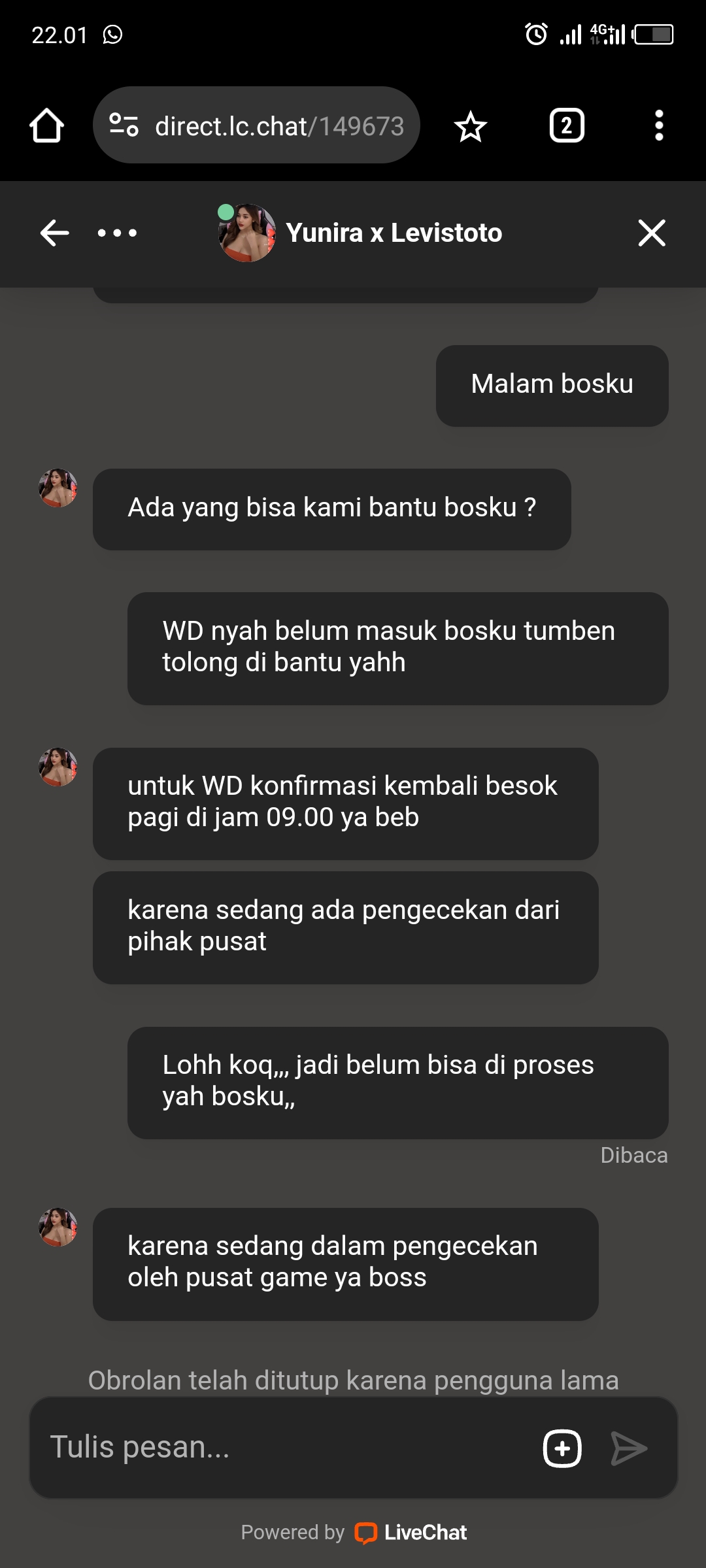Open the browser tab switcher
Image resolution: width=706 pixels, height=1568 pixels.
[566, 125]
